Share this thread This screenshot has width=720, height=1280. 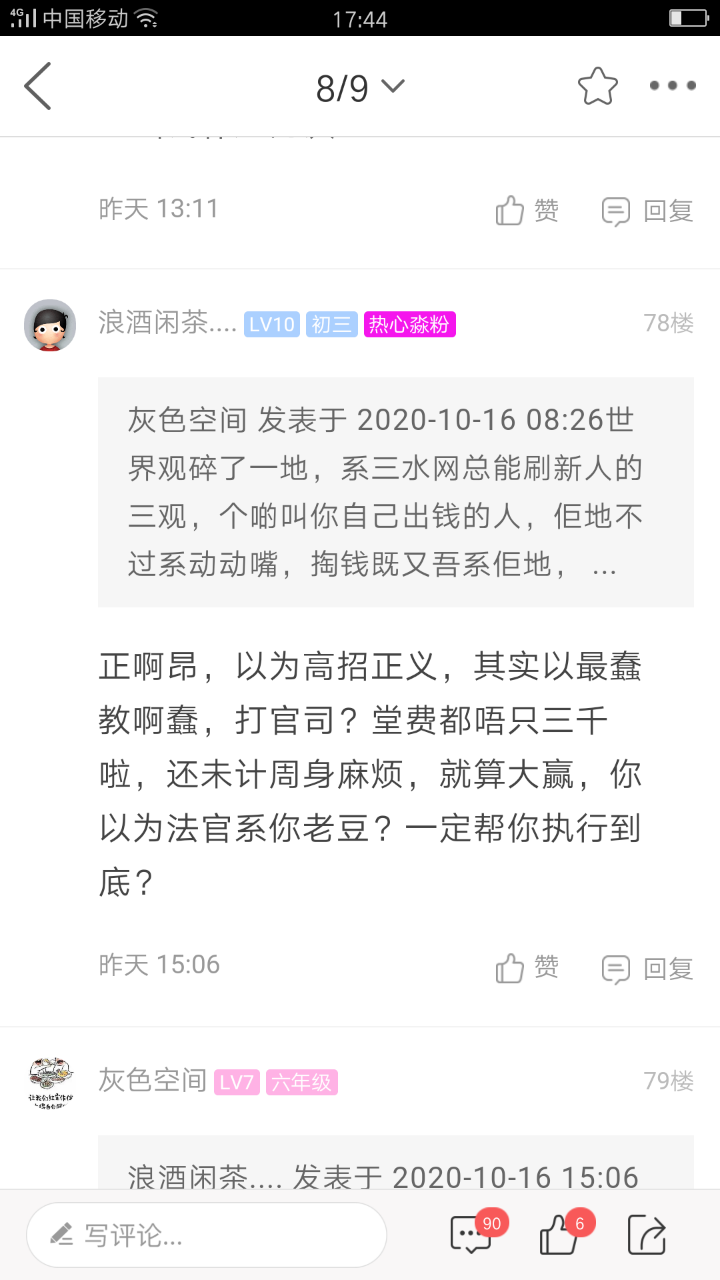(647, 1235)
